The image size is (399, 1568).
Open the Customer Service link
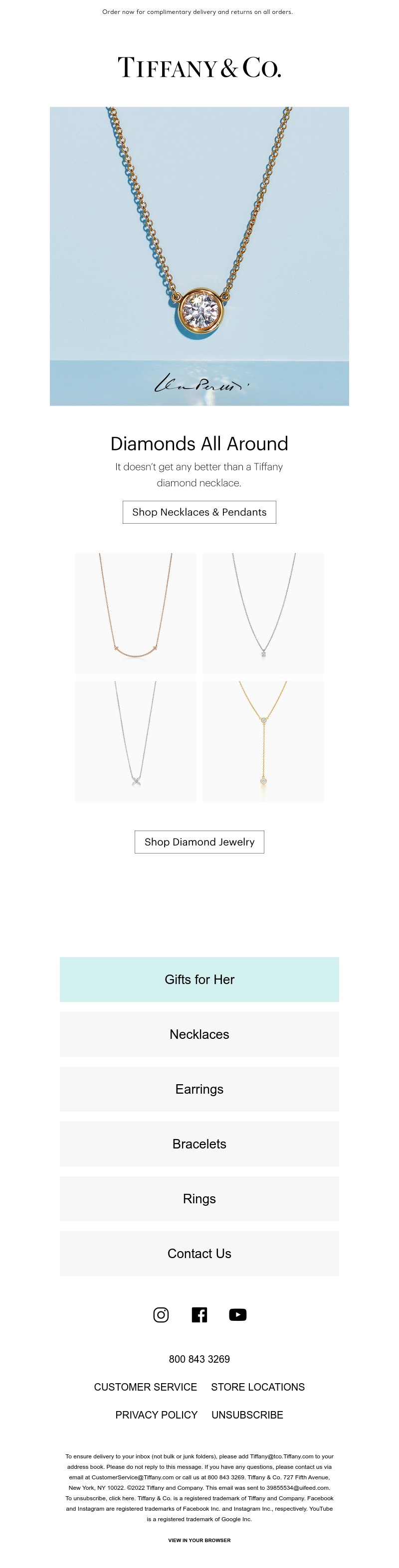point(146,1387)
